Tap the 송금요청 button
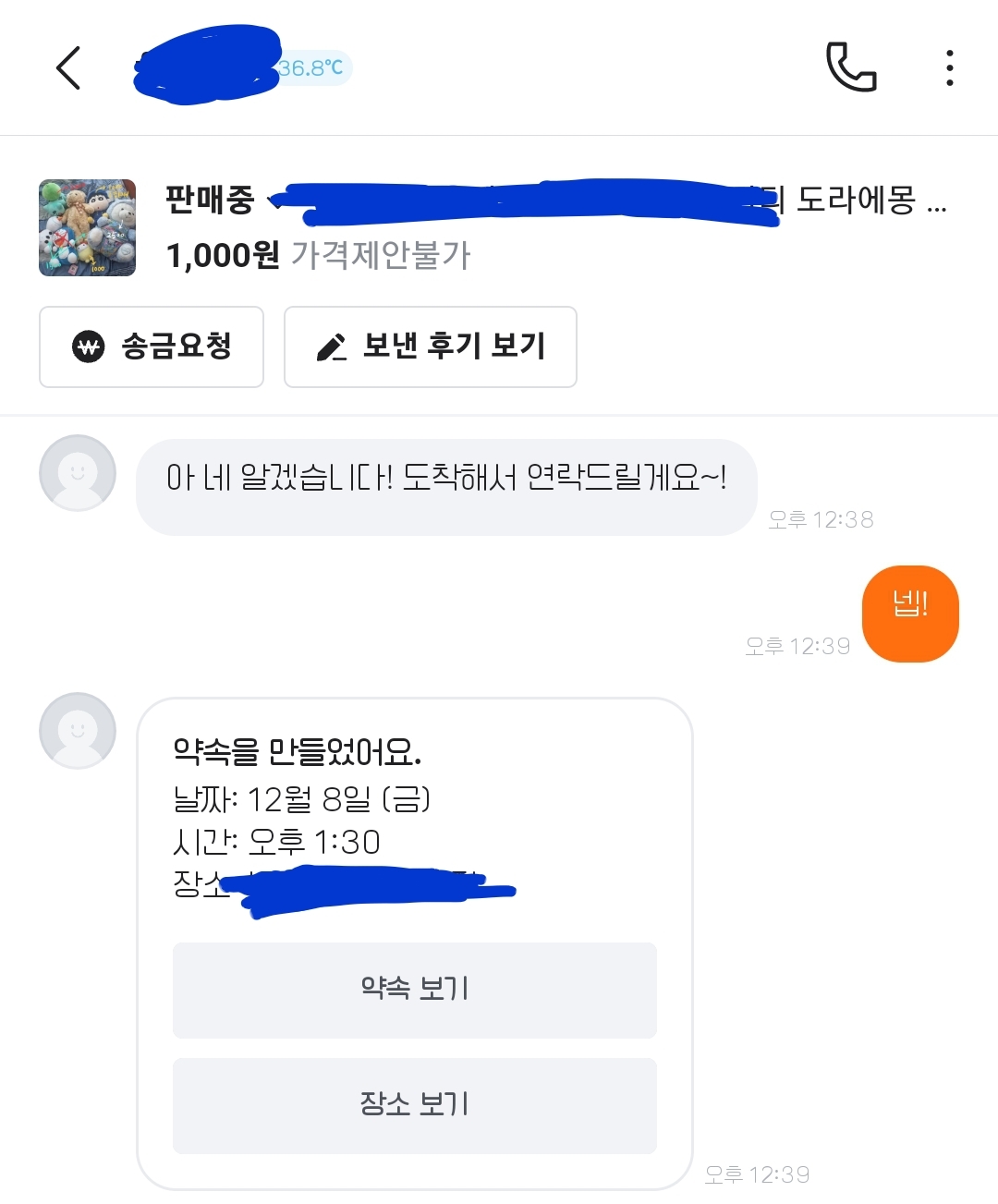This screenshot has height=1204, width=998. pos(152,347)
